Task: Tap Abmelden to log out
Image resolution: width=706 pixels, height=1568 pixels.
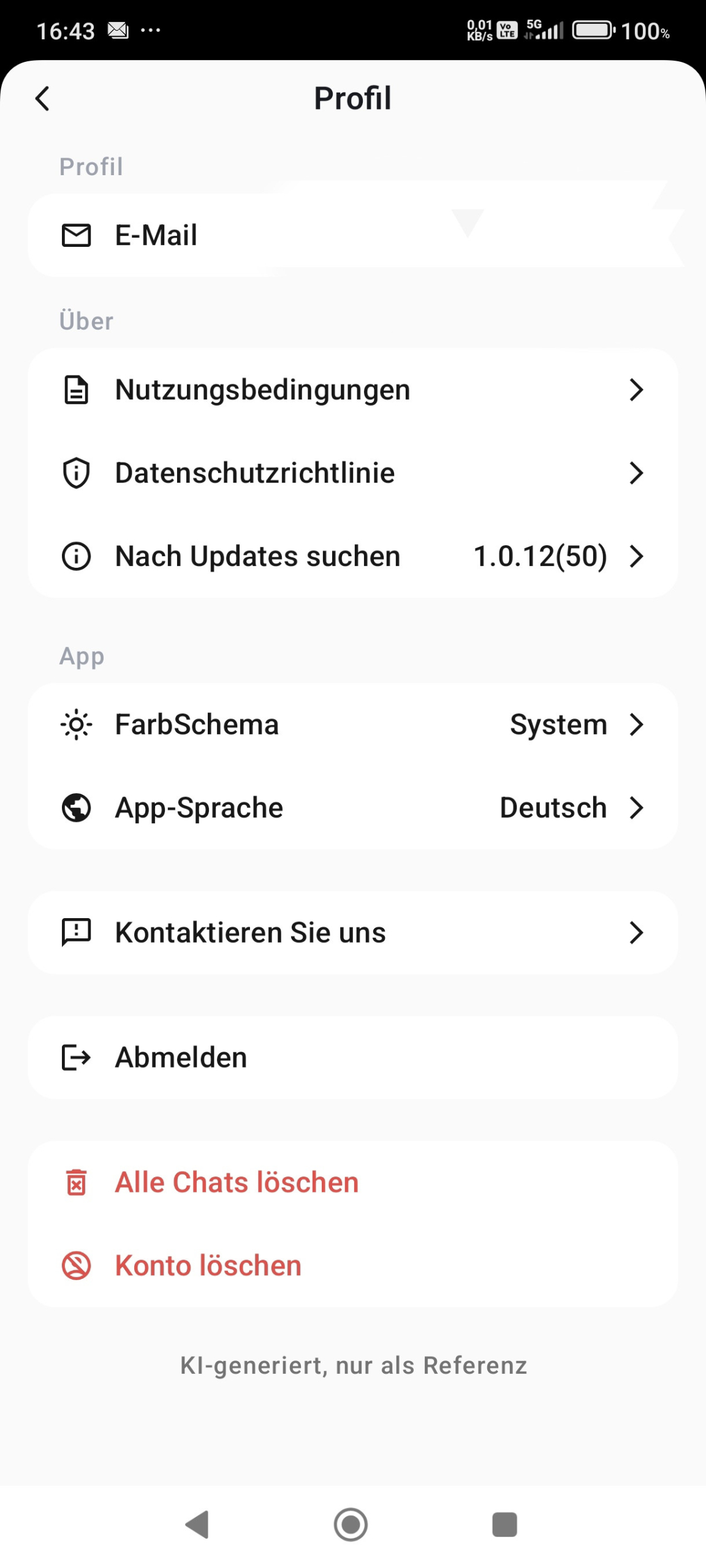Action: click(352, 1058)
